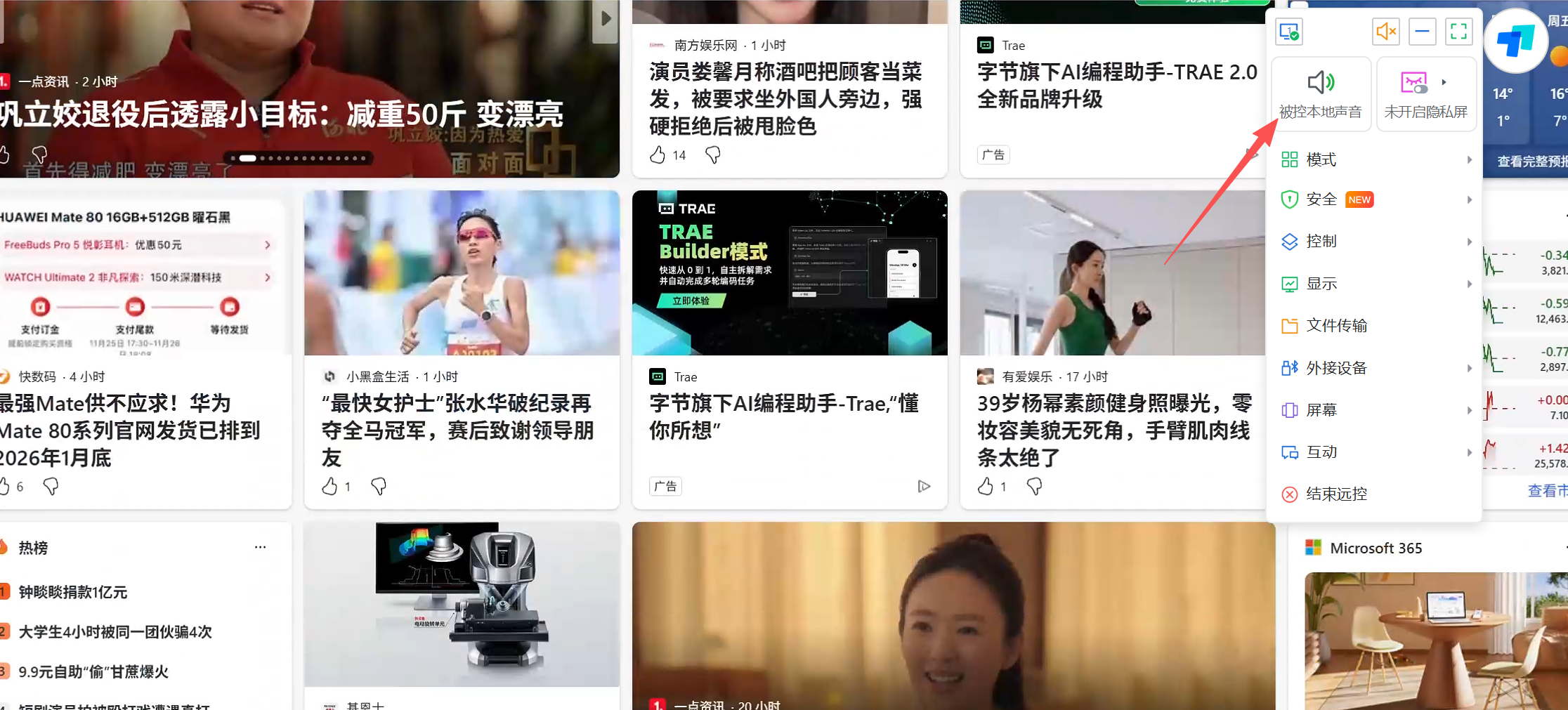Toggle the mute sound icon
The height and width of the screenshot is (710, 1568).
1385,32
